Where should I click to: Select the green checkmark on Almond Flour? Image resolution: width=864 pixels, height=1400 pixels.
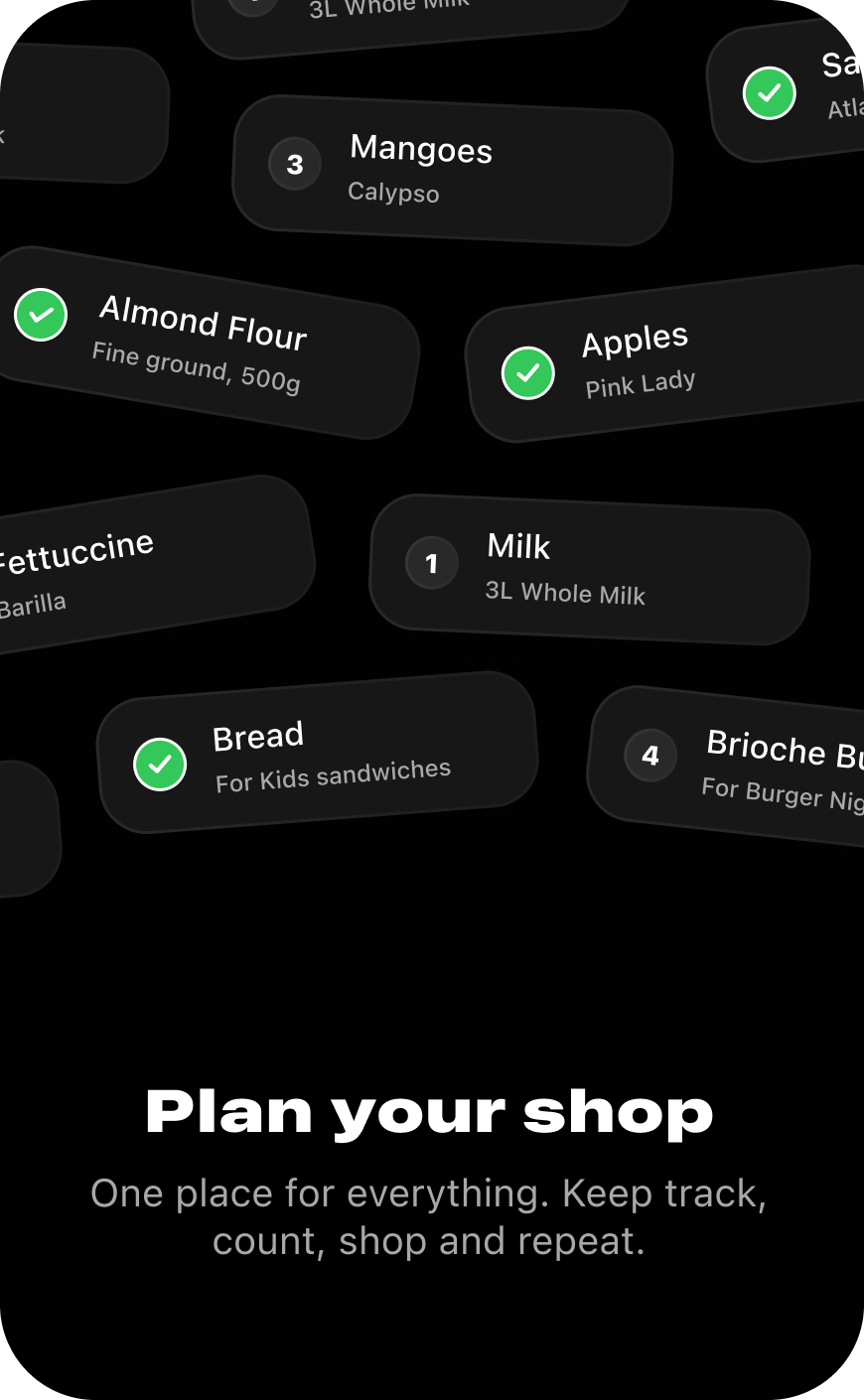tap(41, 315)
